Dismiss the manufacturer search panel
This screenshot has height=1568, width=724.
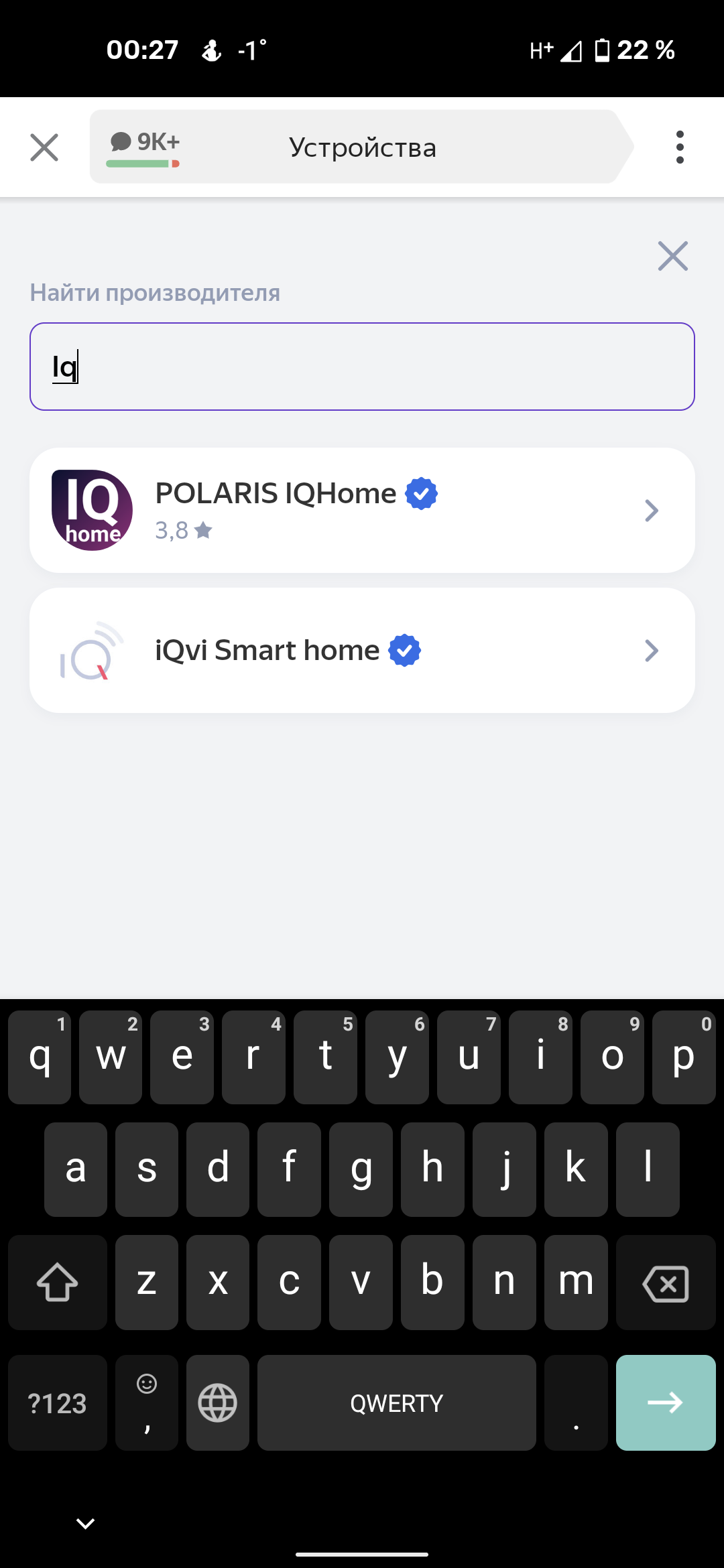[x=672, y=256]
